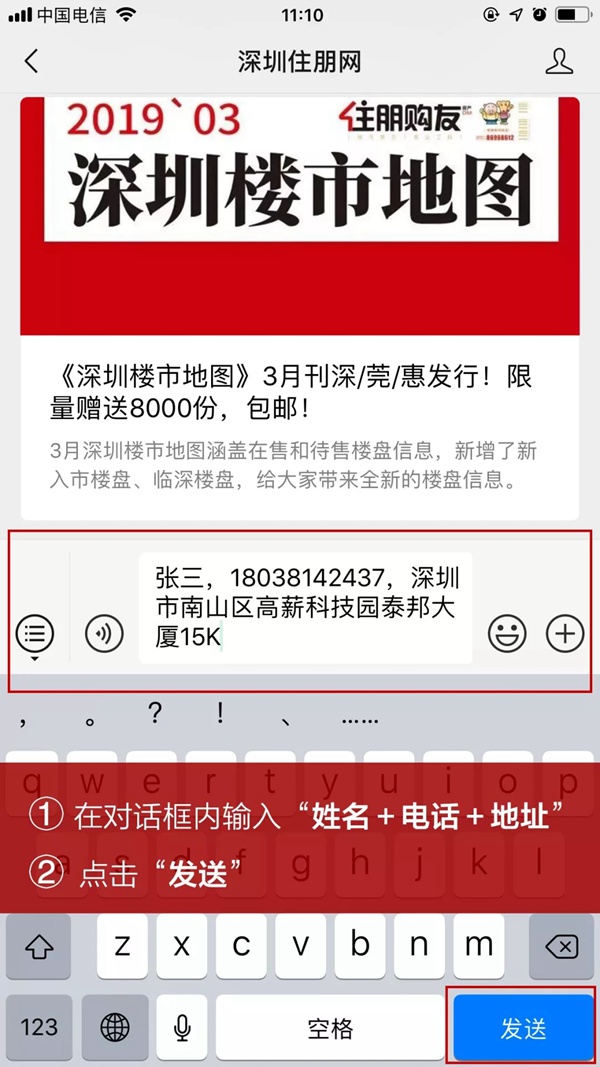Toggle the shift key
Image resolution: width=600 pixels, height=1067 pixels.
coord(38,946)
